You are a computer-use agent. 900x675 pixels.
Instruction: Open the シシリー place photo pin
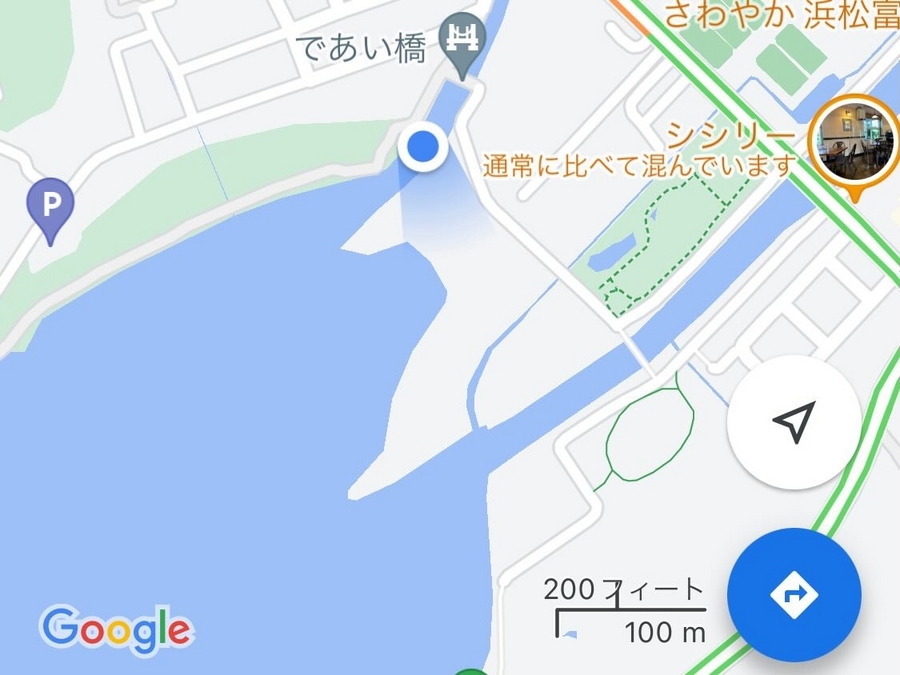coord(853,143)
